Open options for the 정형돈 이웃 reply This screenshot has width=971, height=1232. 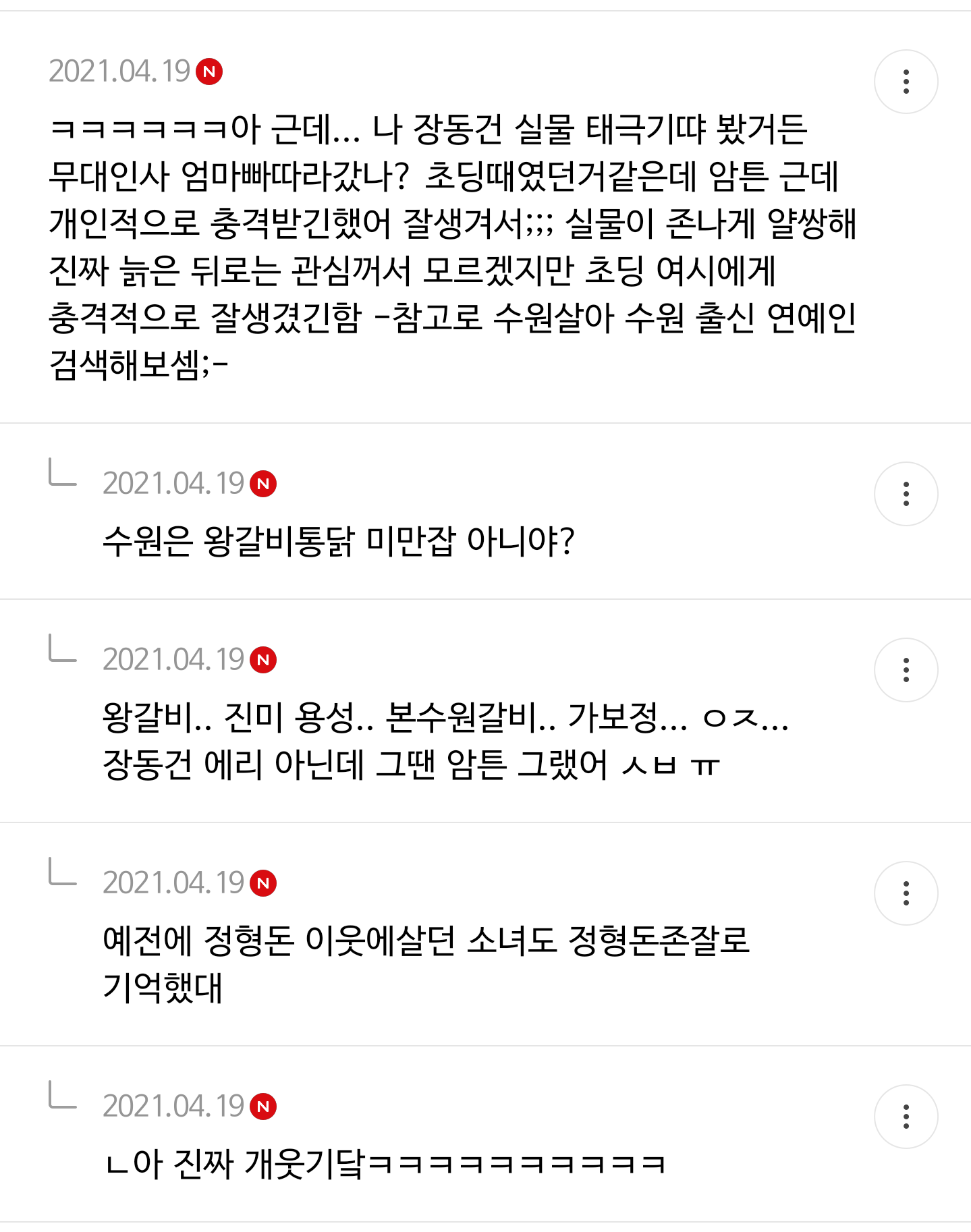[x=906, y=893]
